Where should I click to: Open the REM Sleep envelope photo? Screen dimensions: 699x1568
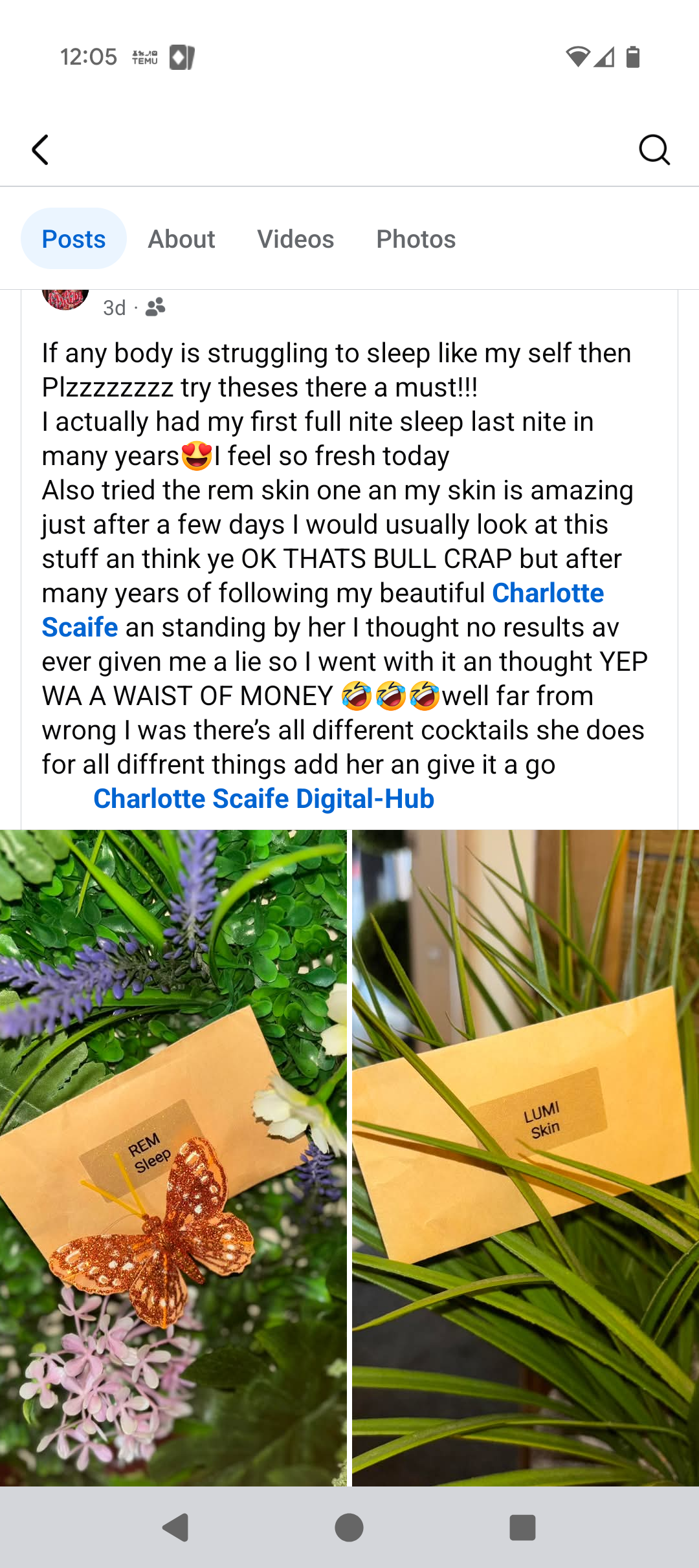click(173, 1157)
